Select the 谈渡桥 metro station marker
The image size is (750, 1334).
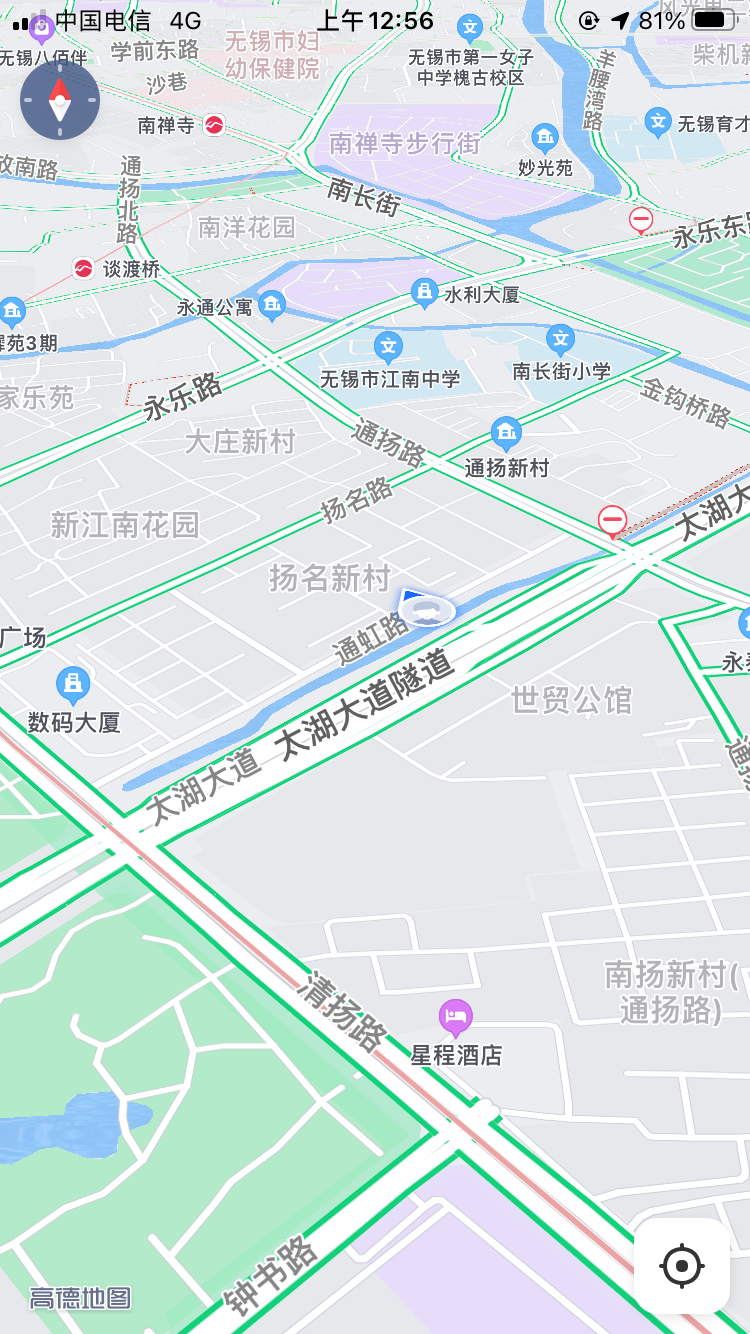pos(84,268)
